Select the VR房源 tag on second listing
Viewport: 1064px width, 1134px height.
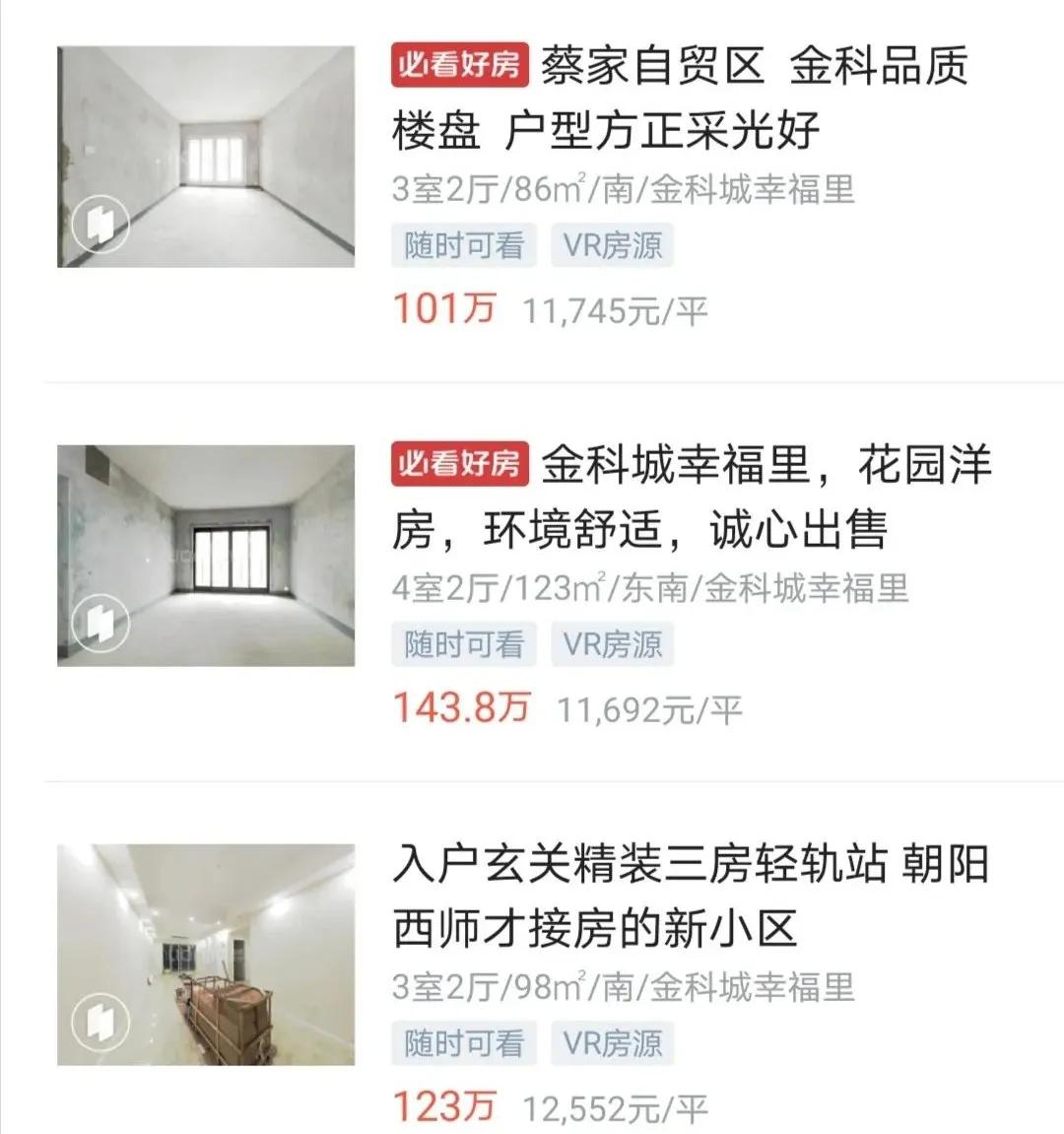point(613,643)
